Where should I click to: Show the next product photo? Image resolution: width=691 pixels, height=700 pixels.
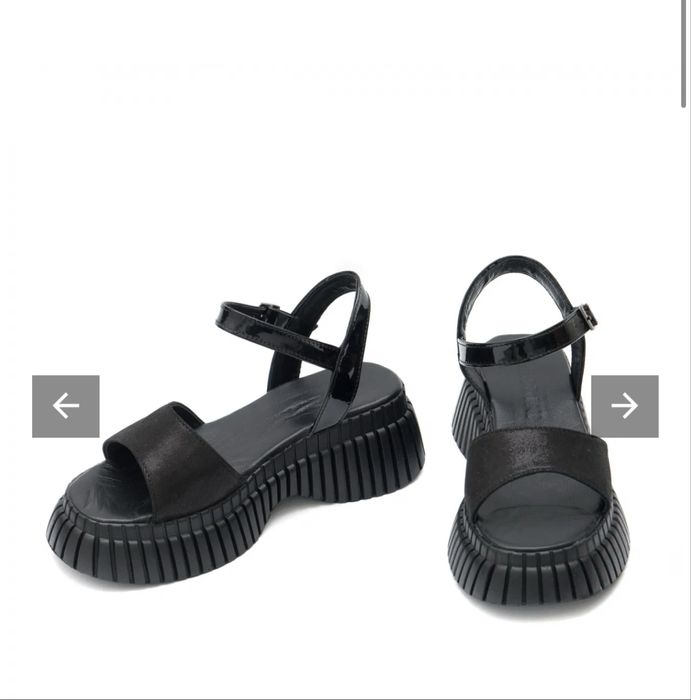pos(624,406)
